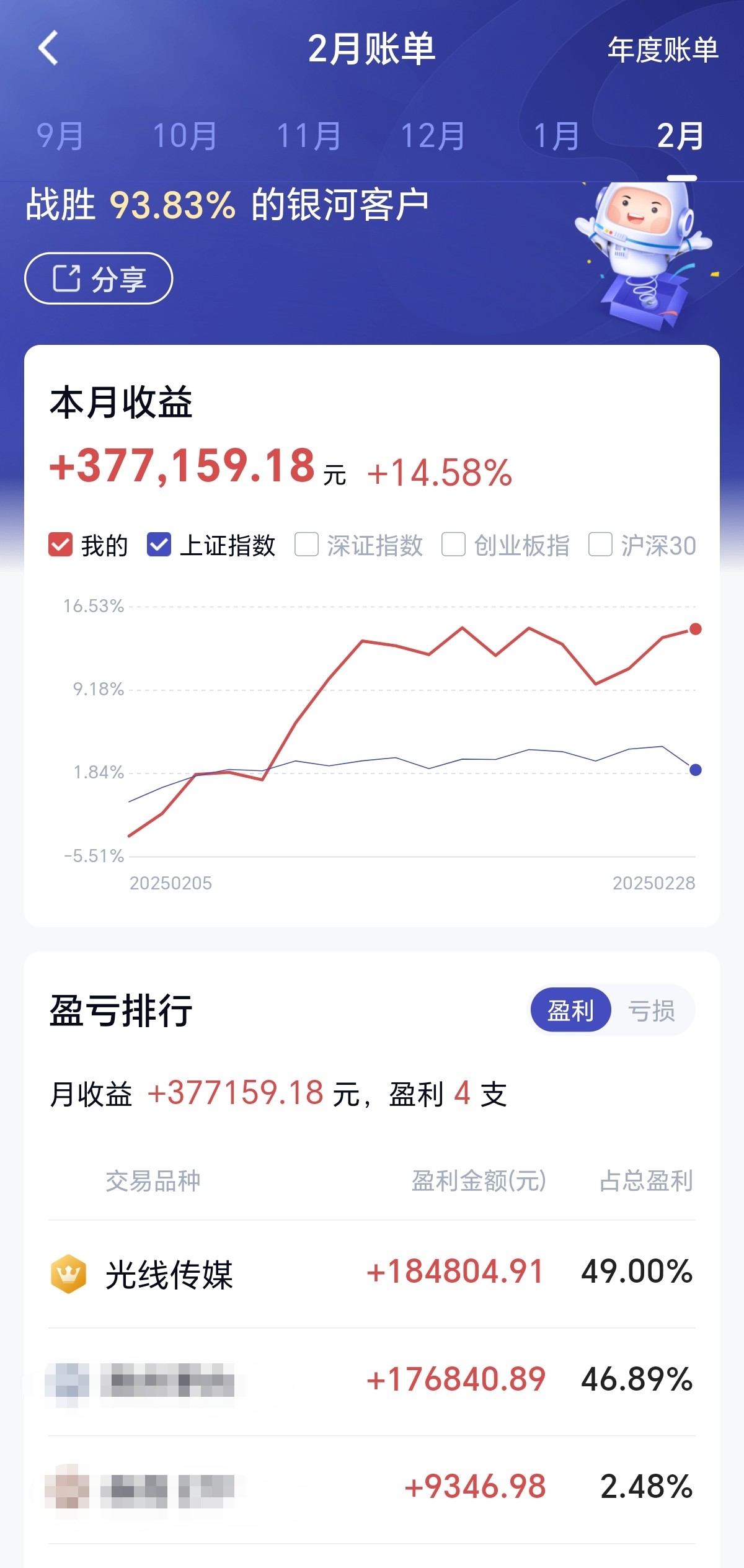Open the 年度账单 annual bill
The image size is (744, 1568).
coord(662,50)
